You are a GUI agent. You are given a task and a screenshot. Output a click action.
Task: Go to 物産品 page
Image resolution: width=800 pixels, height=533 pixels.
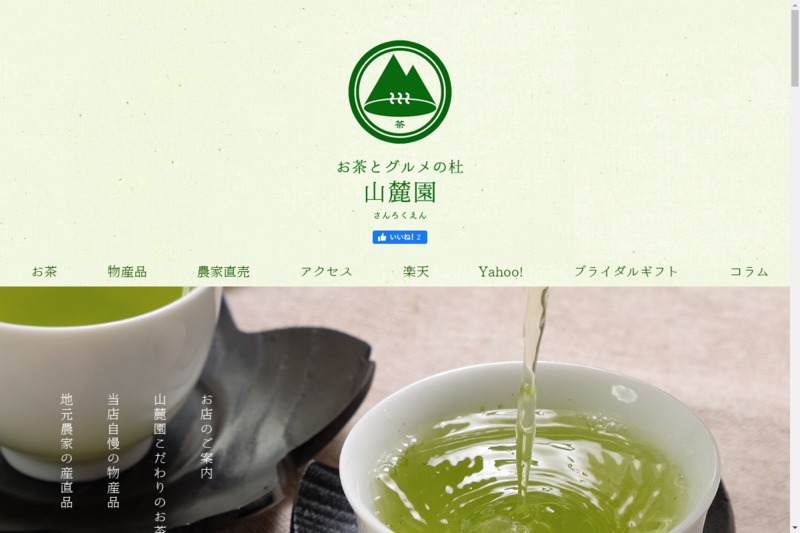pyautogui.click(x=127, y=272)
